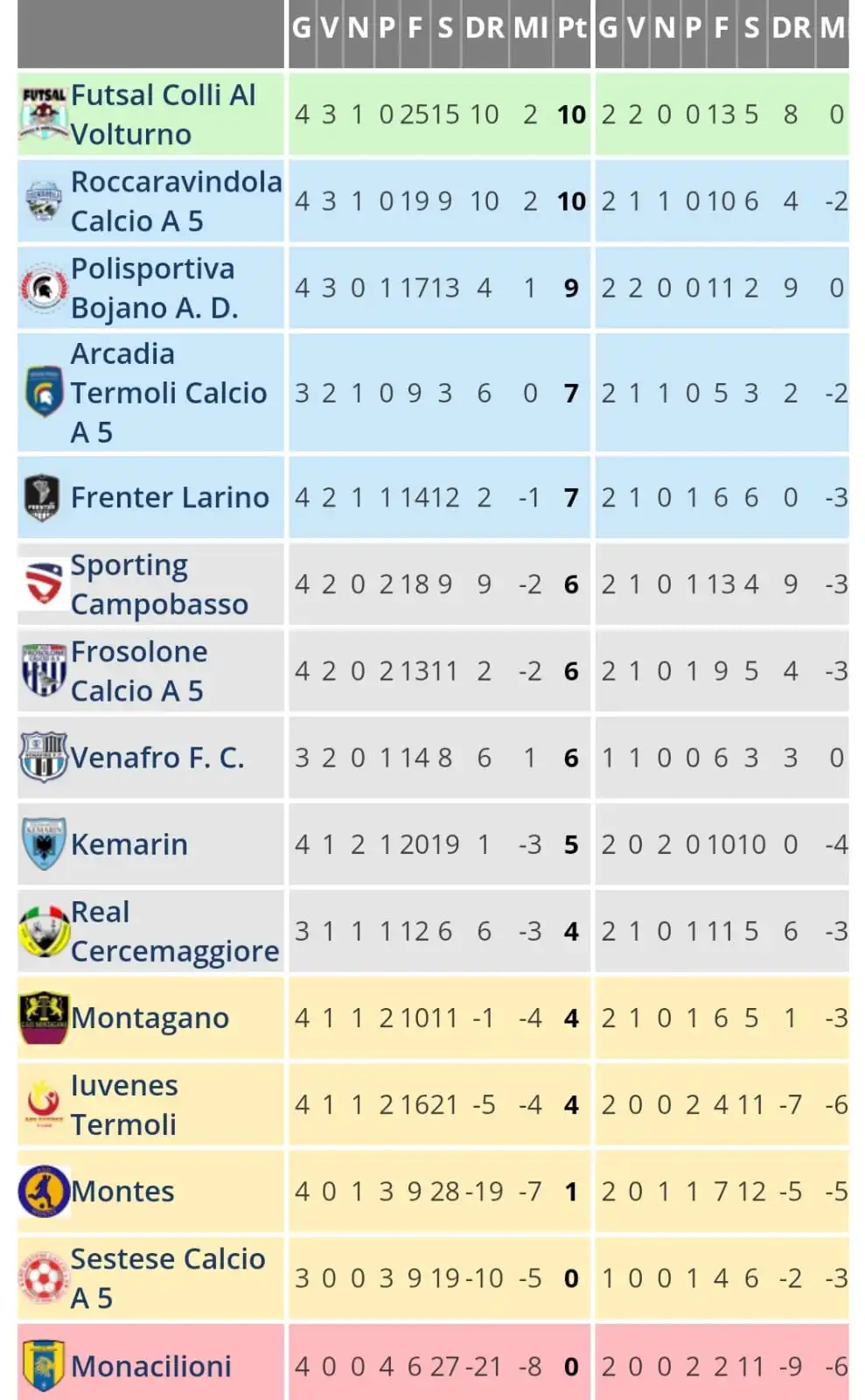Open the Frenter Larino team page
The height and width of the screenshot is (1400, 865).
tap(170, 497)
